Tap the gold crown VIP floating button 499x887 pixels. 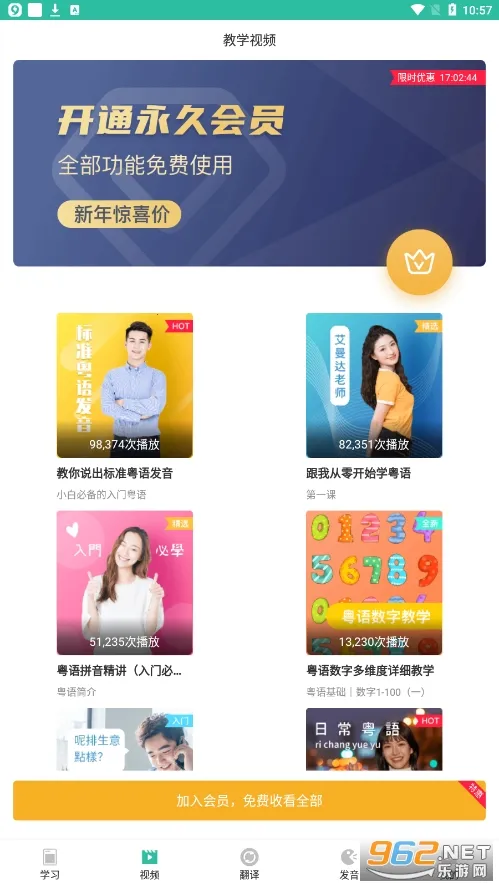click(x=419, y=262)
